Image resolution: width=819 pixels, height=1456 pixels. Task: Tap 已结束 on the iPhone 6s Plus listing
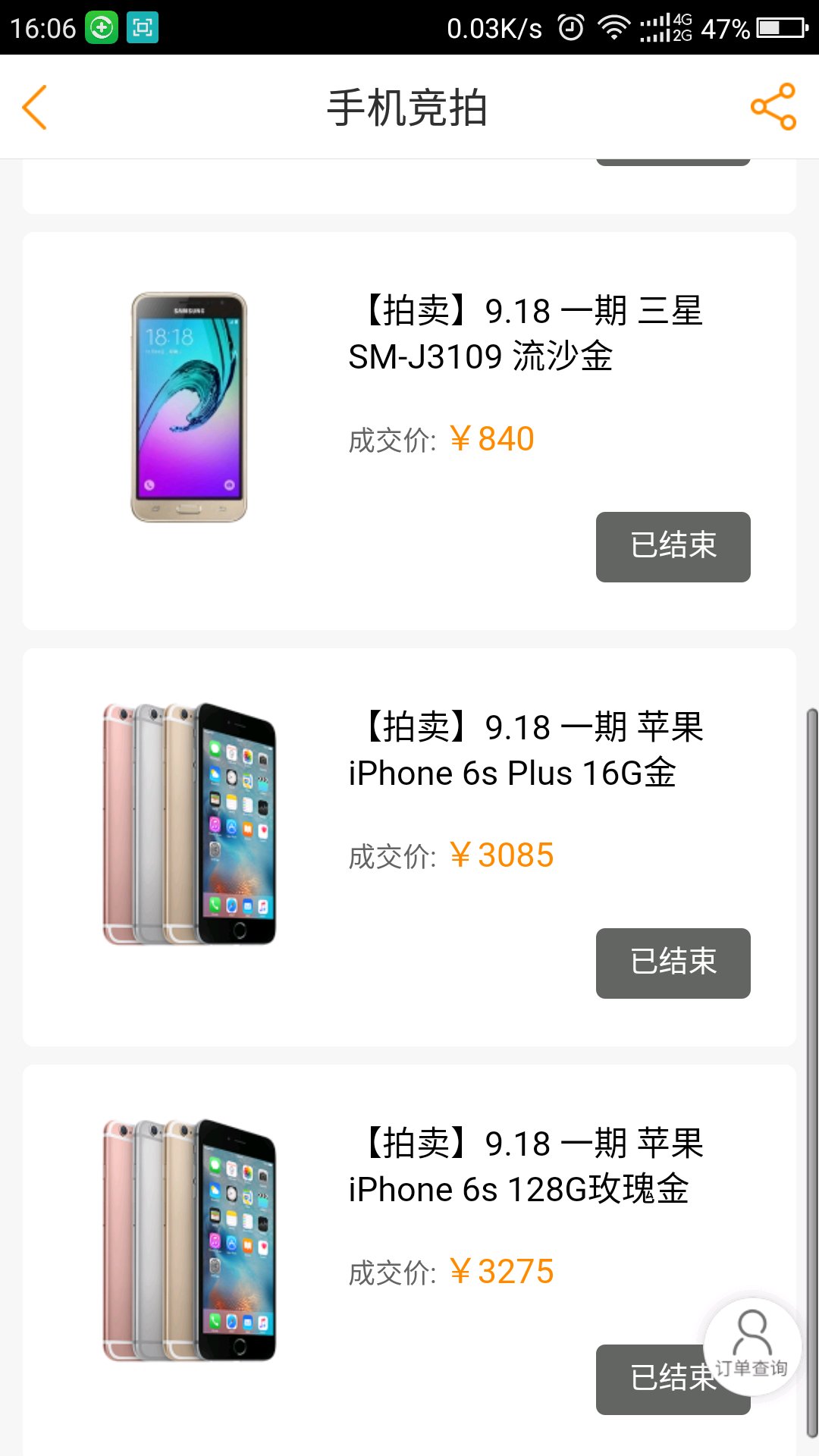(x=673, y=963)
